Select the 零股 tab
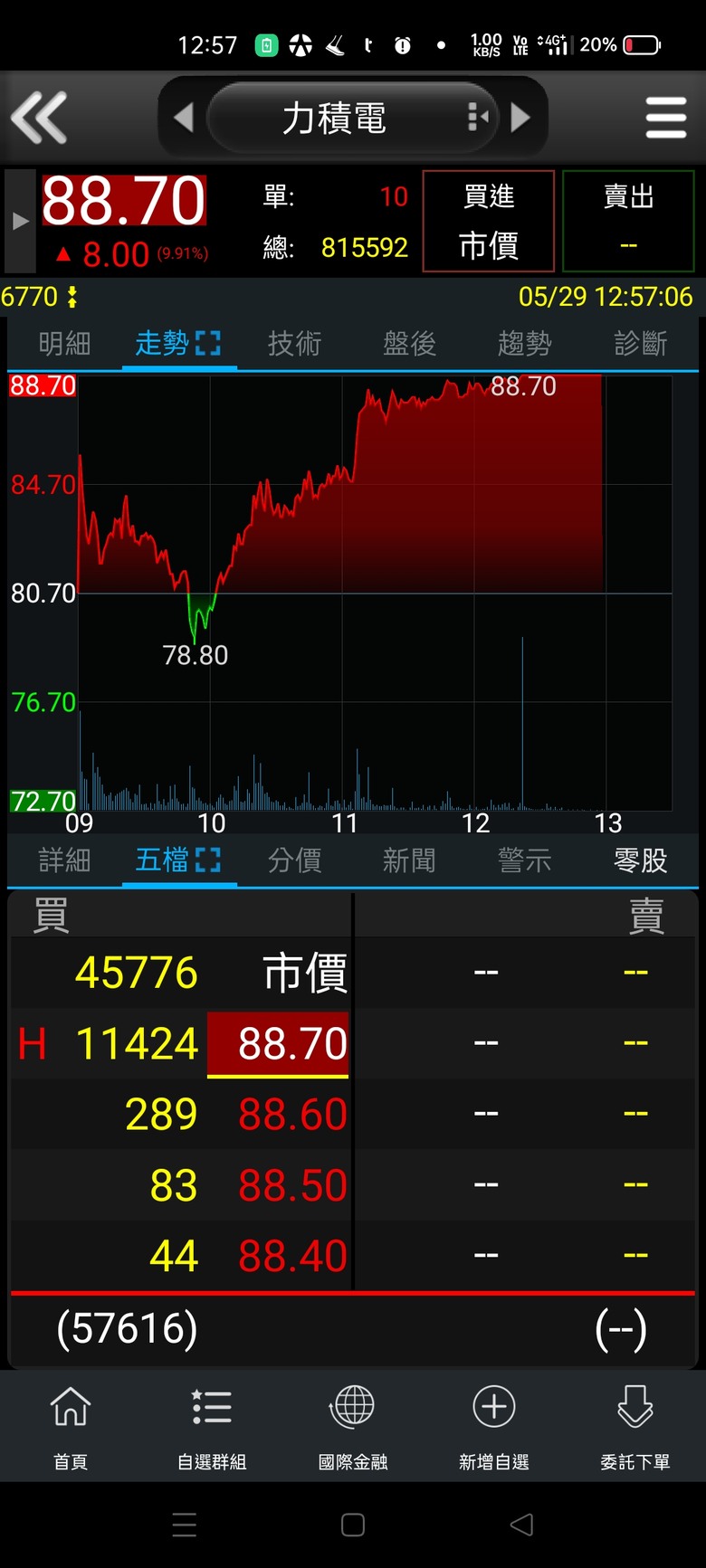 point(640,860)
